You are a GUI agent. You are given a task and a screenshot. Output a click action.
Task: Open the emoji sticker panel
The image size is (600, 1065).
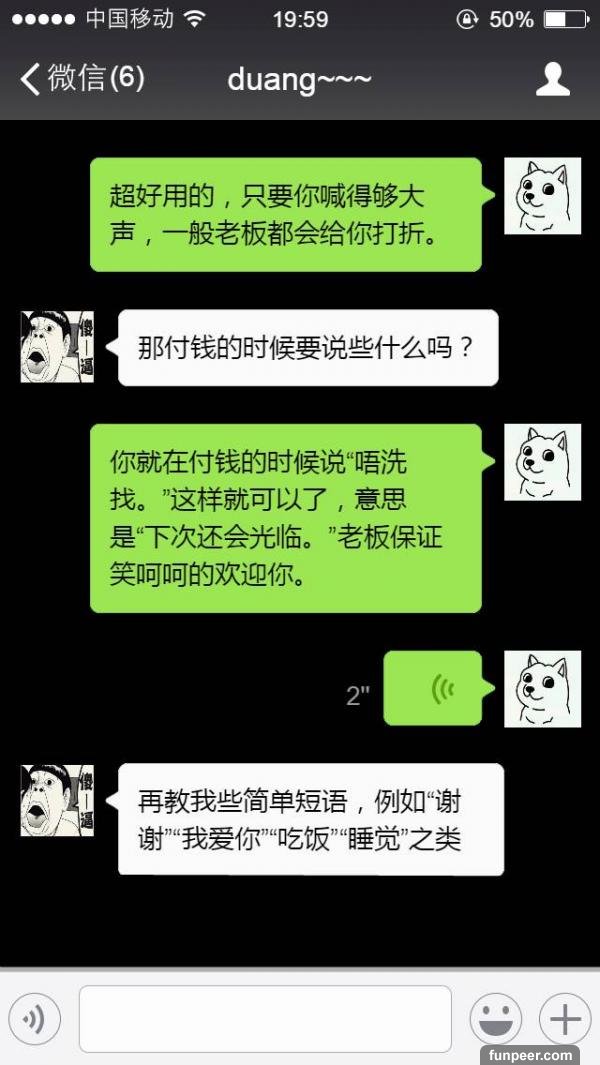pos(495,1019)
